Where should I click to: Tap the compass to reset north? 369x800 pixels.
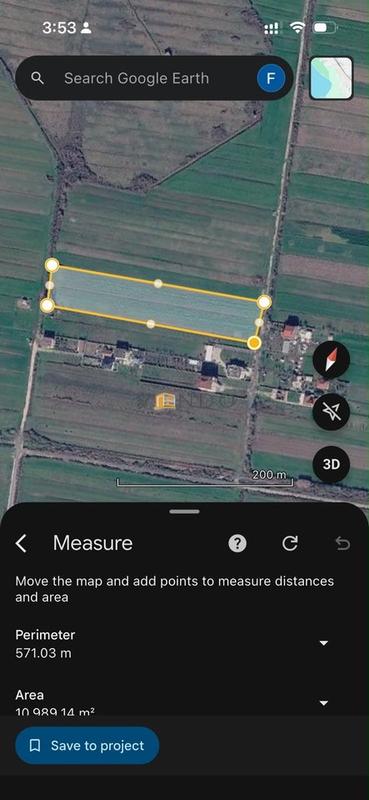point(331,360)
